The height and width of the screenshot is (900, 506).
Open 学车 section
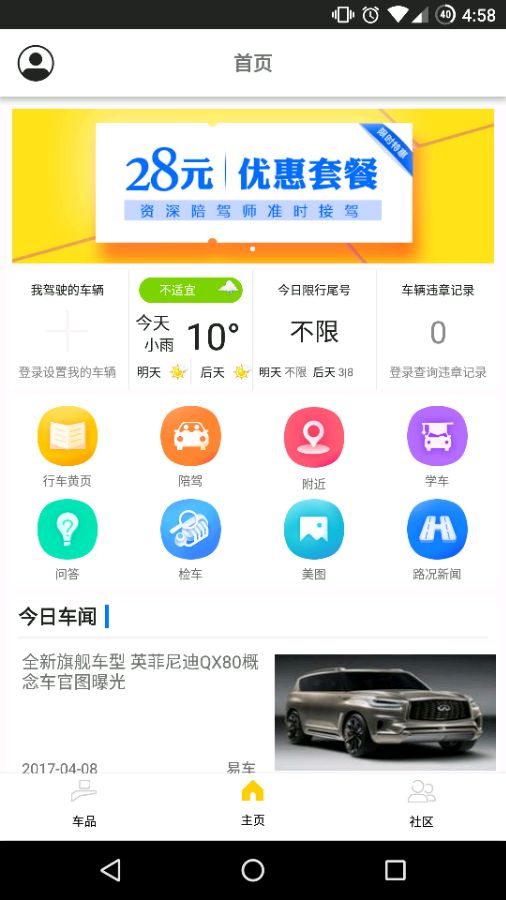(x=437, y=447)
